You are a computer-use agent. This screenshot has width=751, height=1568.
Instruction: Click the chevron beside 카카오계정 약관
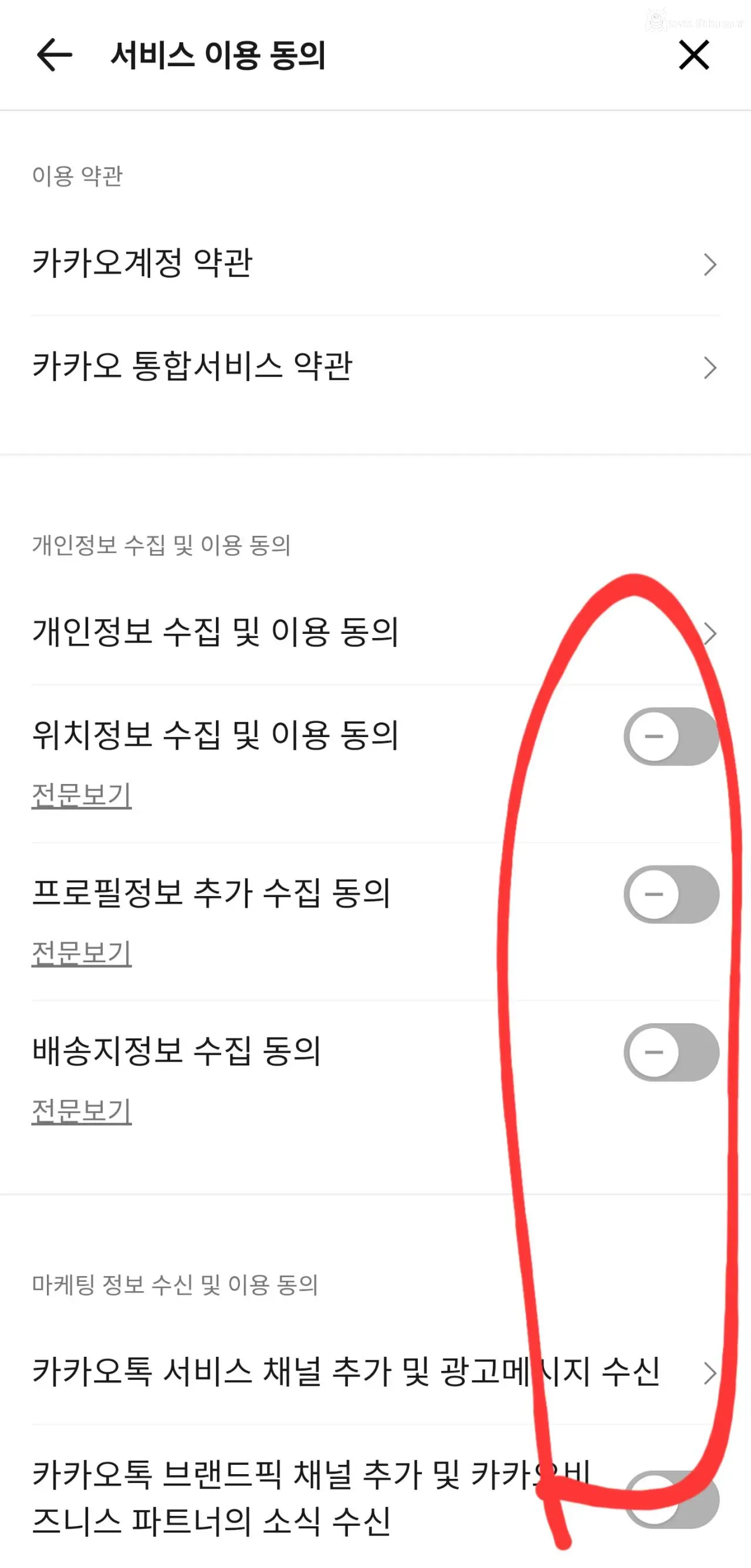[x=710, y=264]
